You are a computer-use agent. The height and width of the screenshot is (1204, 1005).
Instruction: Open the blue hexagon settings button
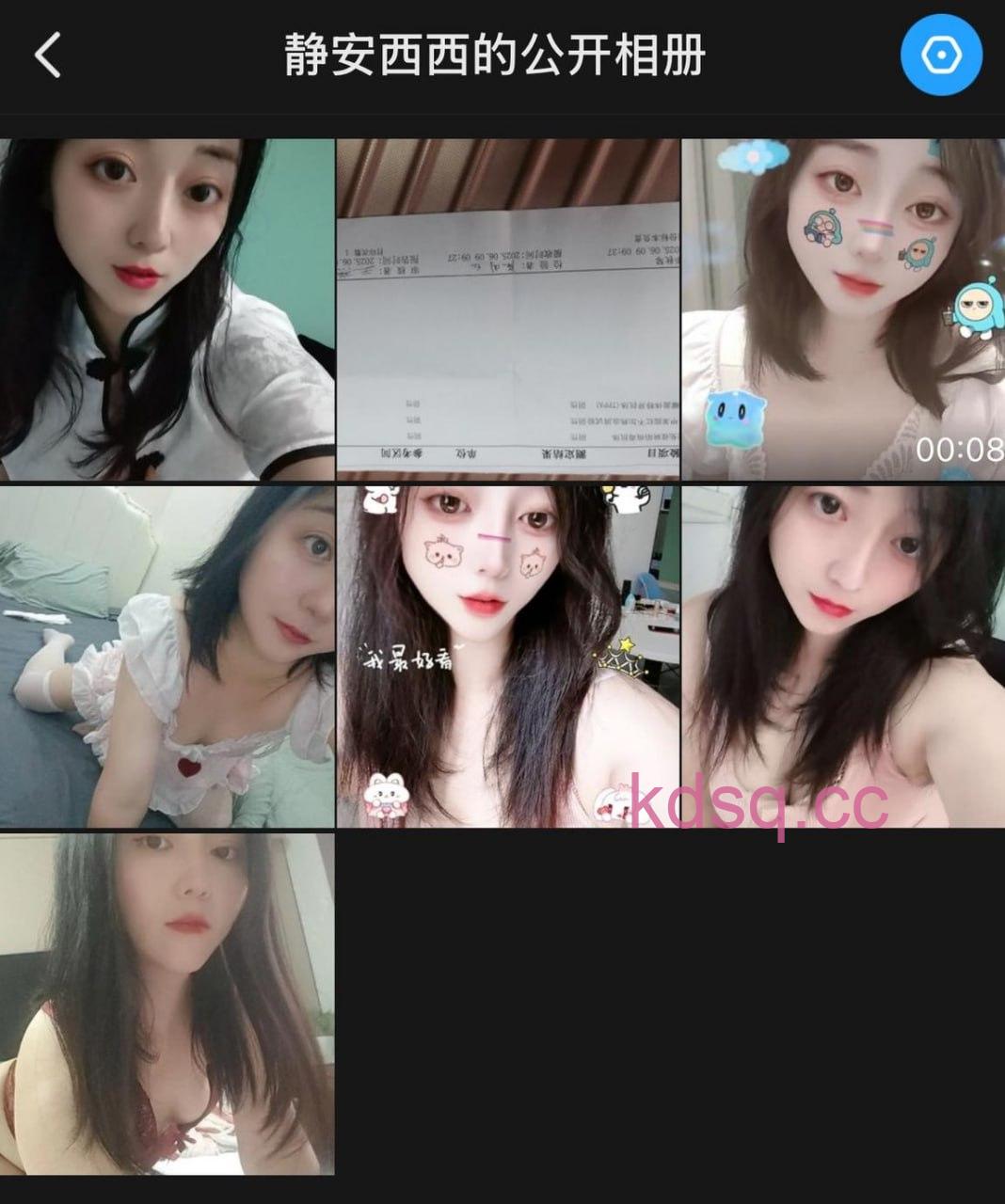tap(941, 56)
